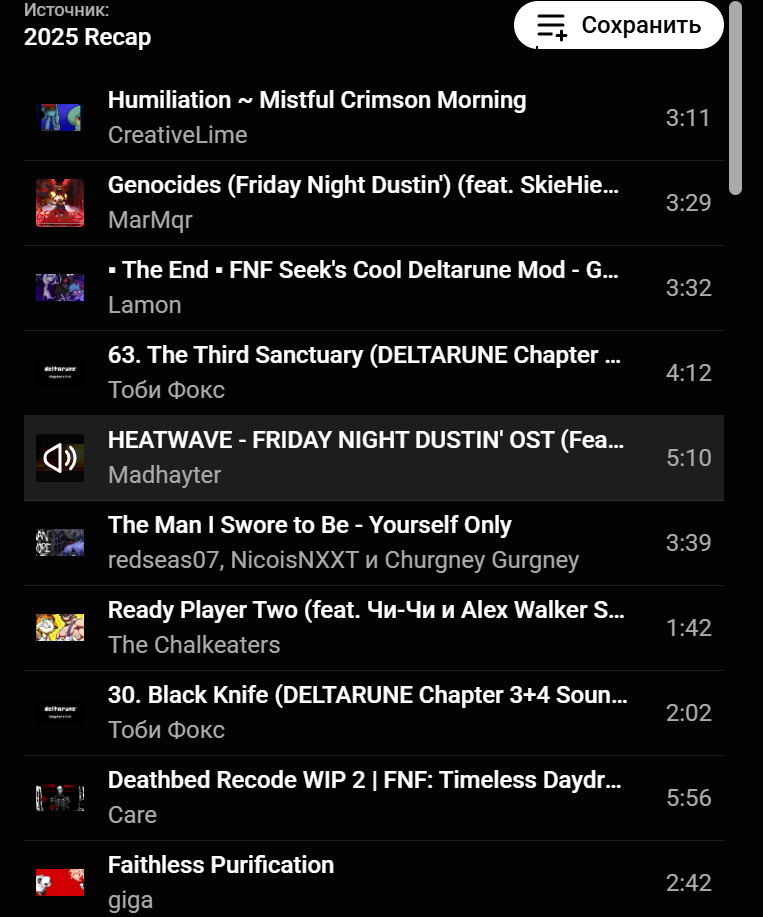Play 63. The Third Sanctuary track

[366, 355]
